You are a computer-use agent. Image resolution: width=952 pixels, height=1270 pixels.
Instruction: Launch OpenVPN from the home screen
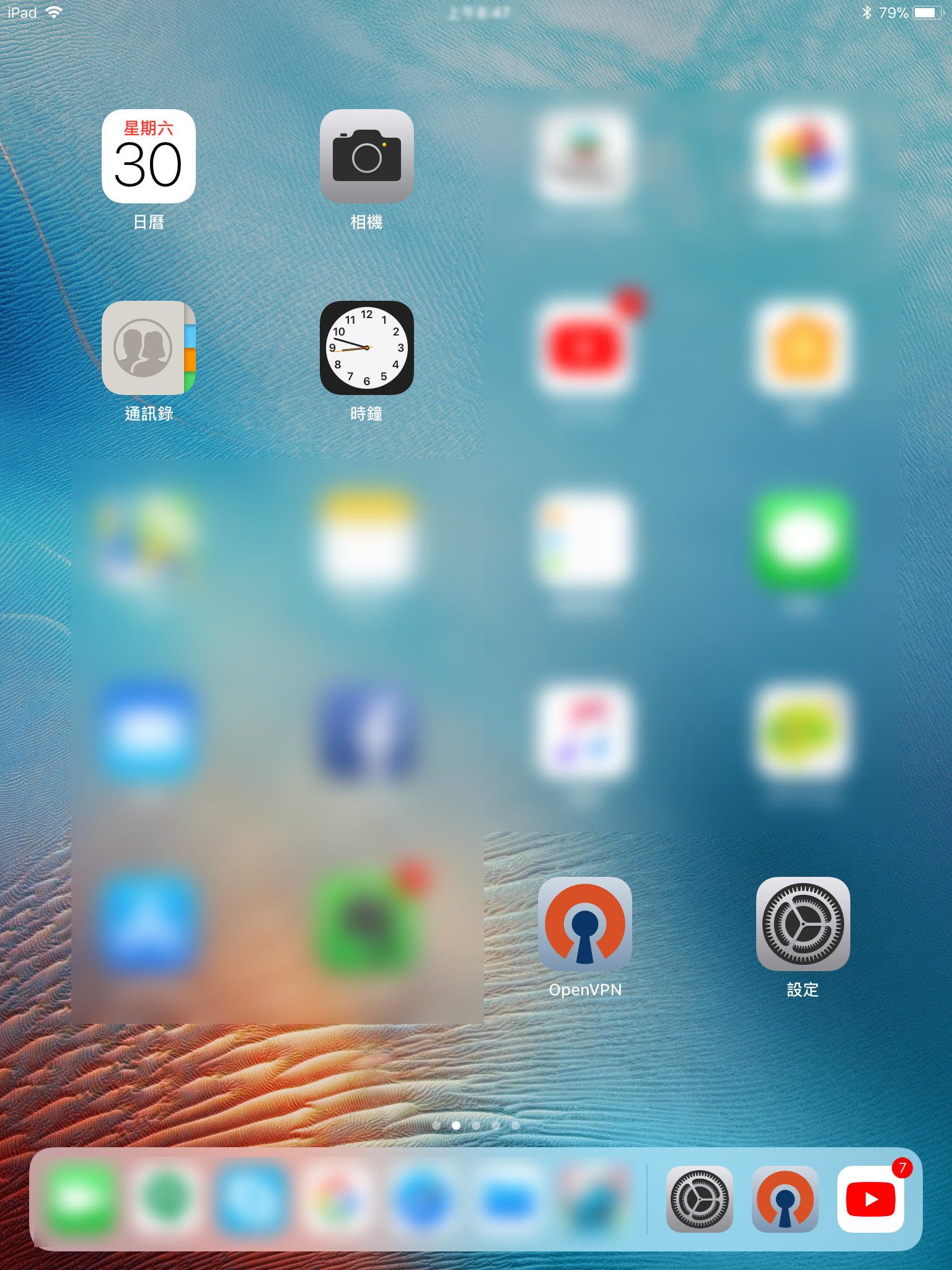(584, 923)
